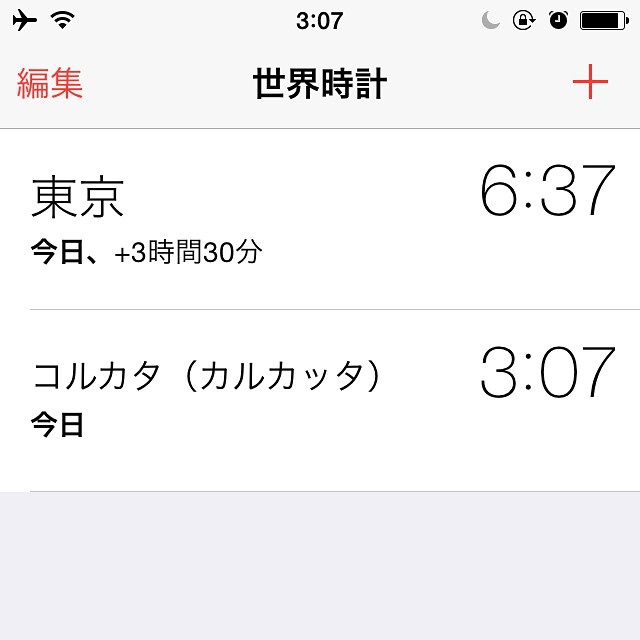Toggle the コルカタ clock display

[x=547, y=372]
